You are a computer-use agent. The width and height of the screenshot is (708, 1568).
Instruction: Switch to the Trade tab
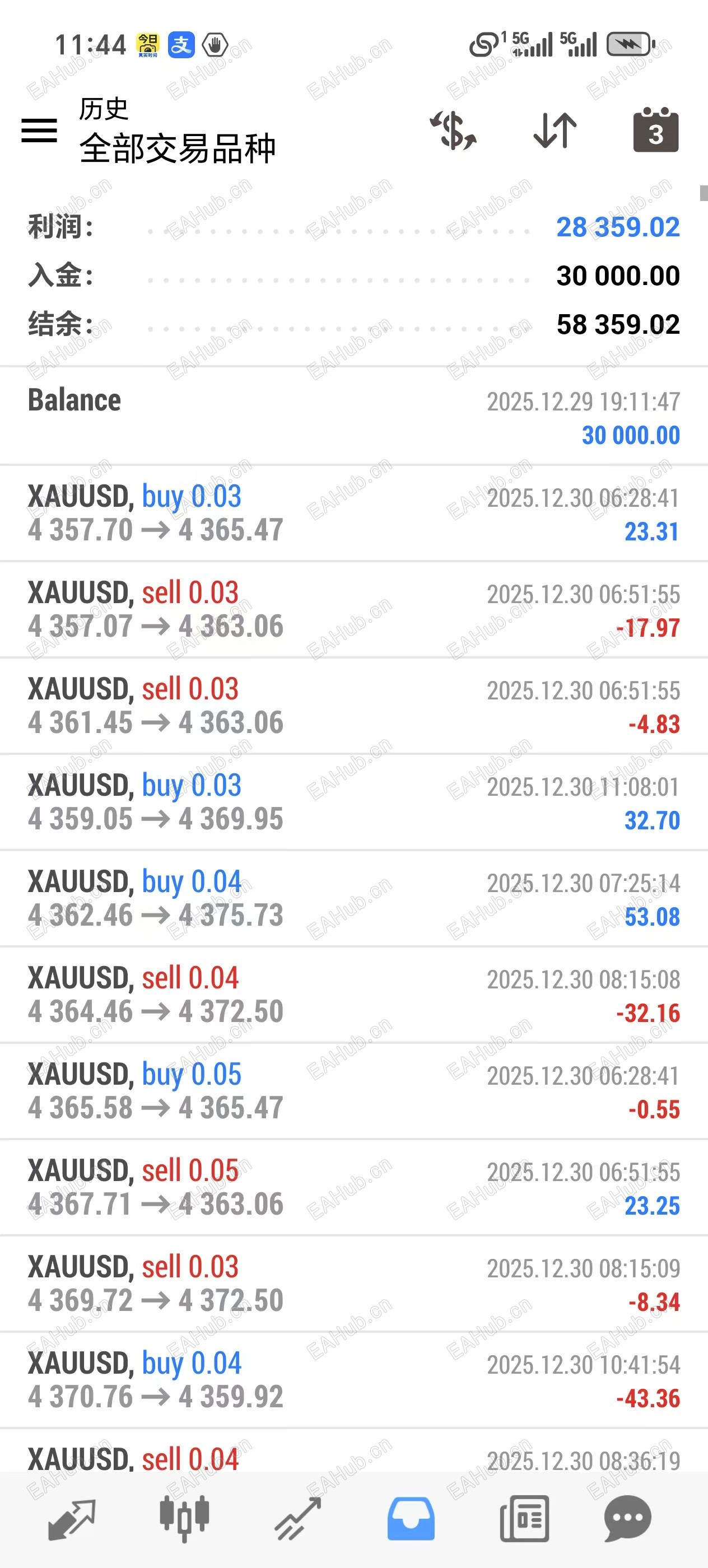(297, 1520)
